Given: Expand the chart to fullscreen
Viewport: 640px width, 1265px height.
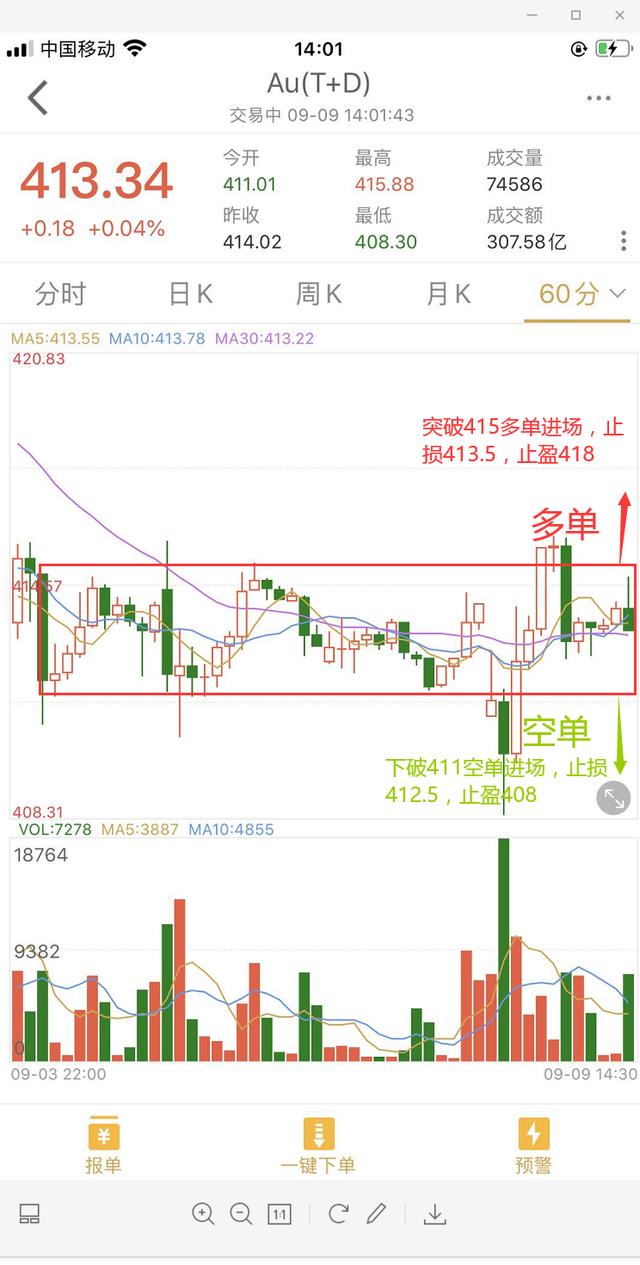Looking at the screenshot, I should [x=613, y=797].
